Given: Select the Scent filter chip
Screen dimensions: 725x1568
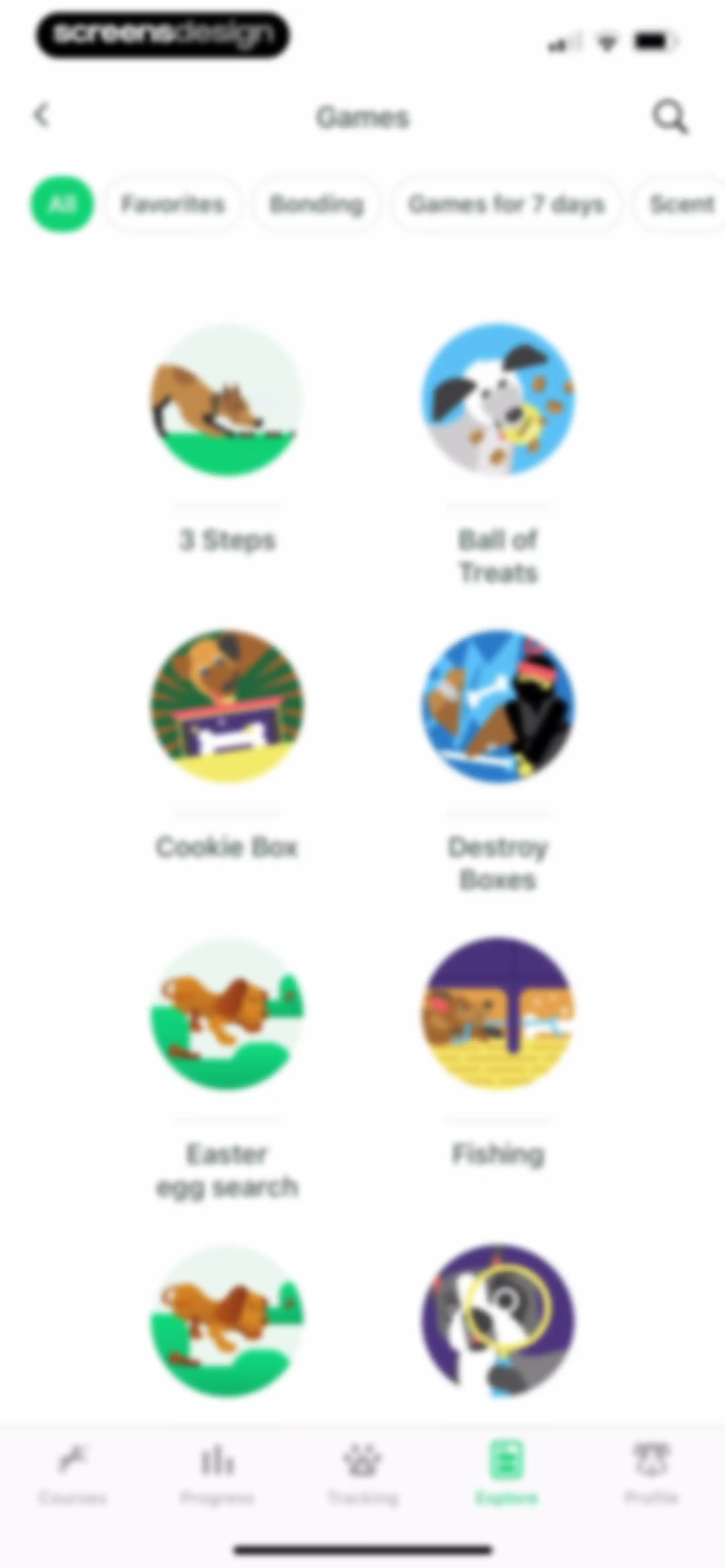Looking at the screenshot, I should (x=680, y=204).
